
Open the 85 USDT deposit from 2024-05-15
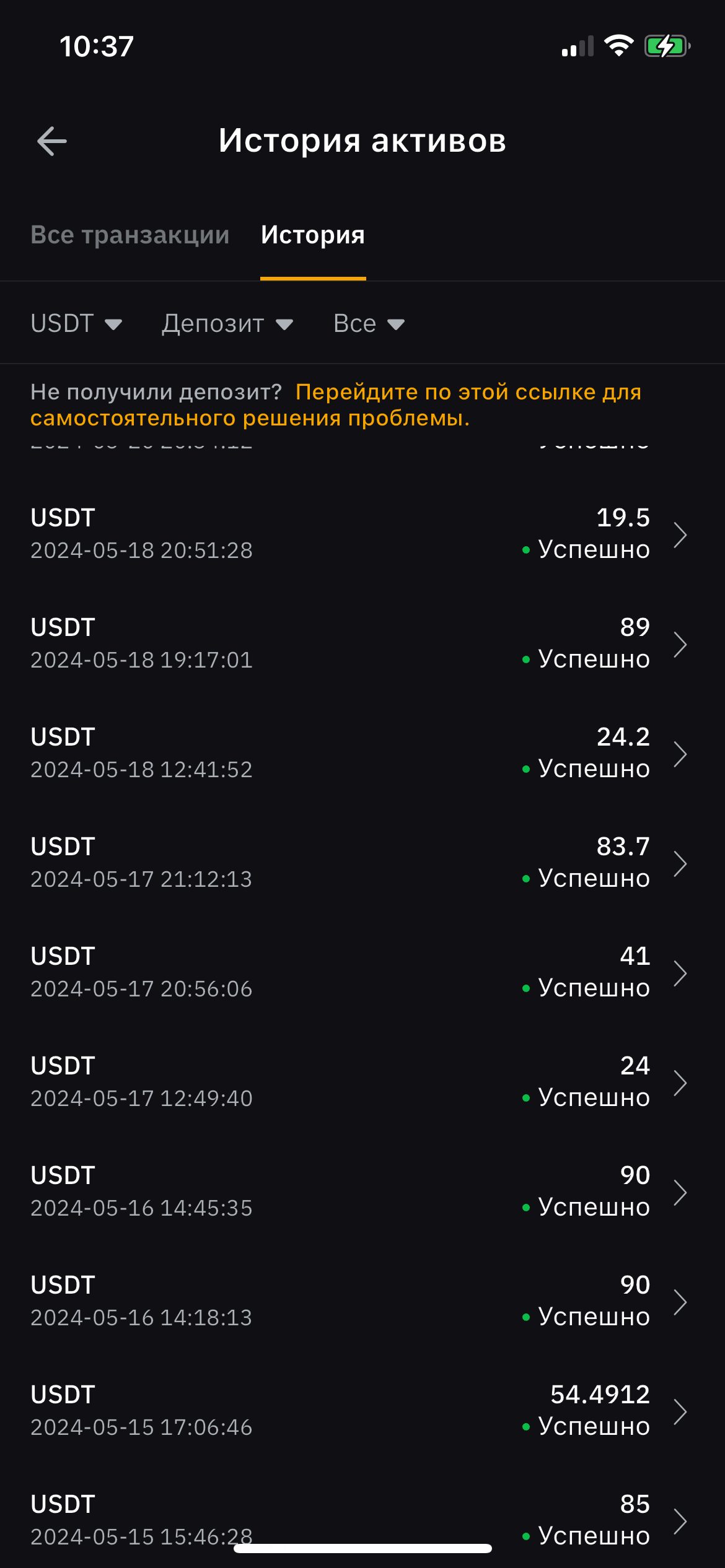(x=362, y=1520)
